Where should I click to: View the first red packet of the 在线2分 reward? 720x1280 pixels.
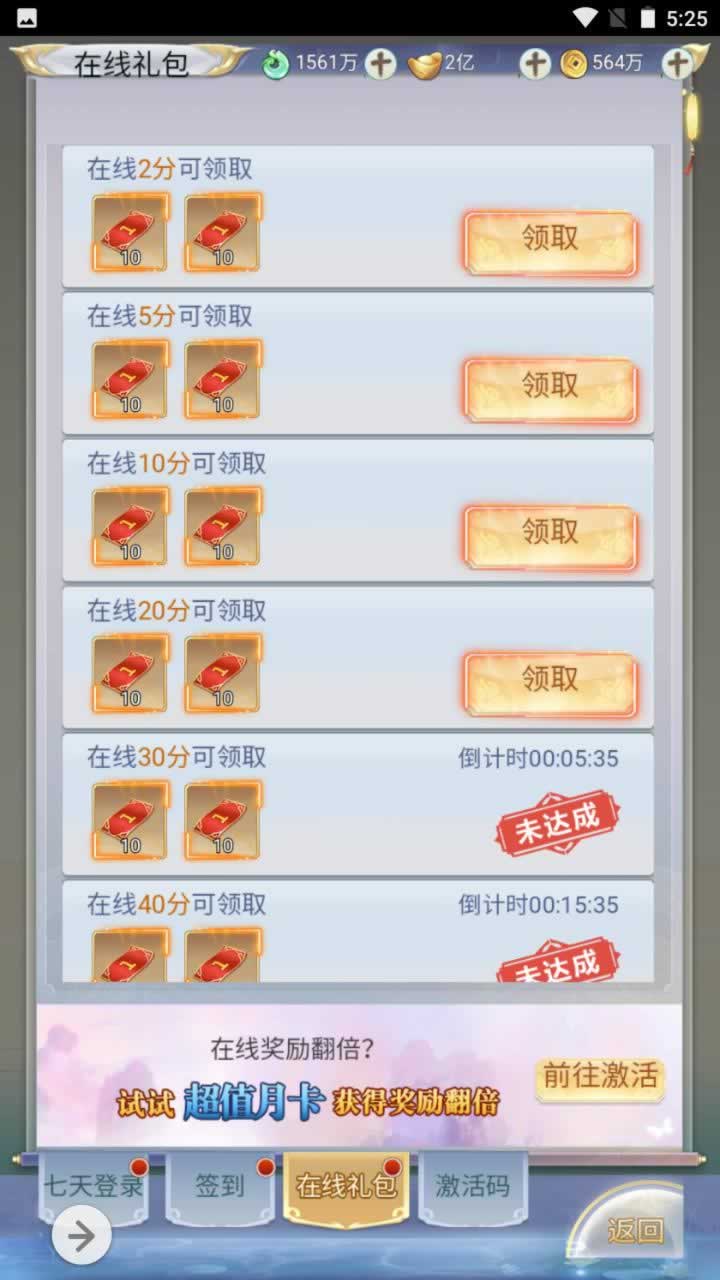130,234
